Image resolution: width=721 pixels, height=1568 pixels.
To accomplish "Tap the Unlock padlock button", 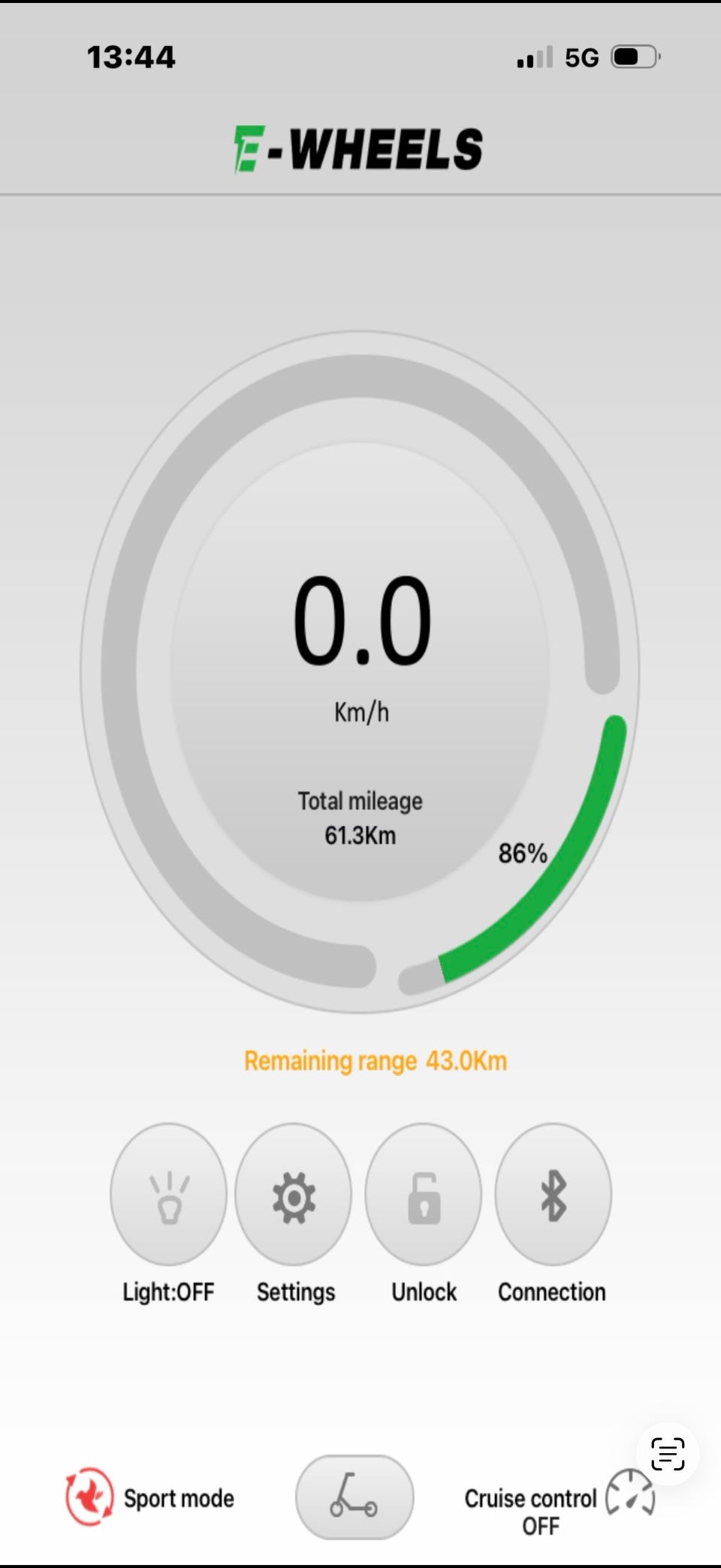I will [x=423, y=1195].
